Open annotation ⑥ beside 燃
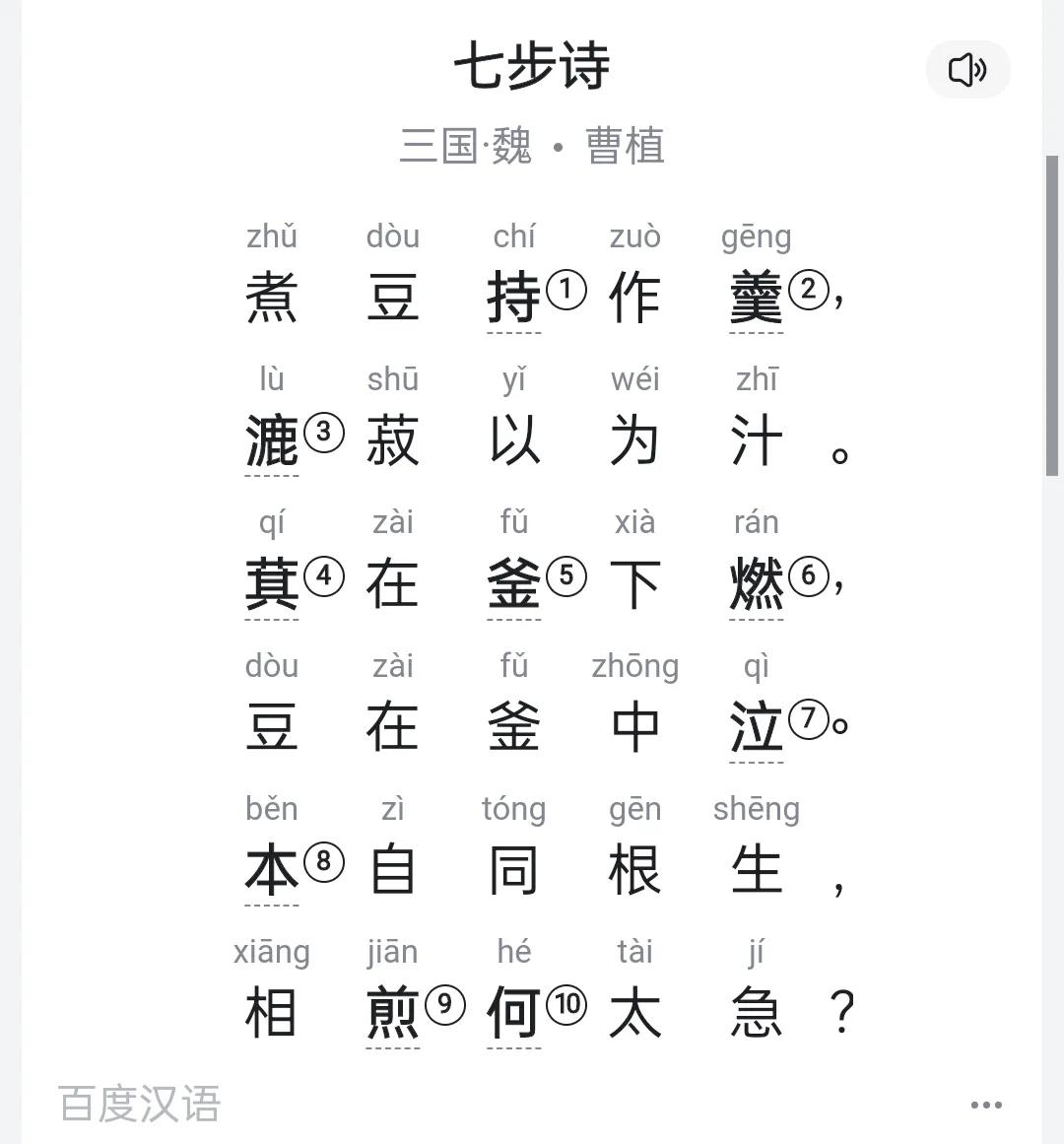Screen dimensions: 1064x1144 810,576
